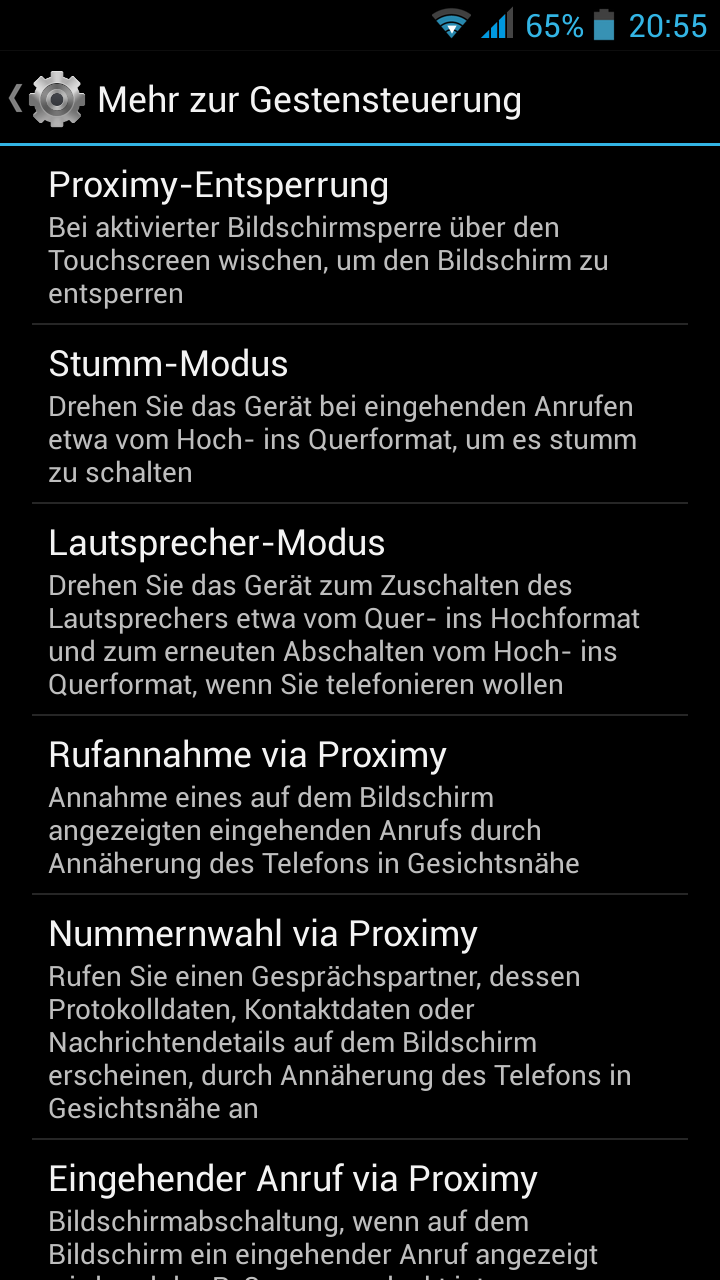This screenshot has width=720, height=1280.
Task: Choose Nummernwahl via Proximy
Action: coord(360,1018)
